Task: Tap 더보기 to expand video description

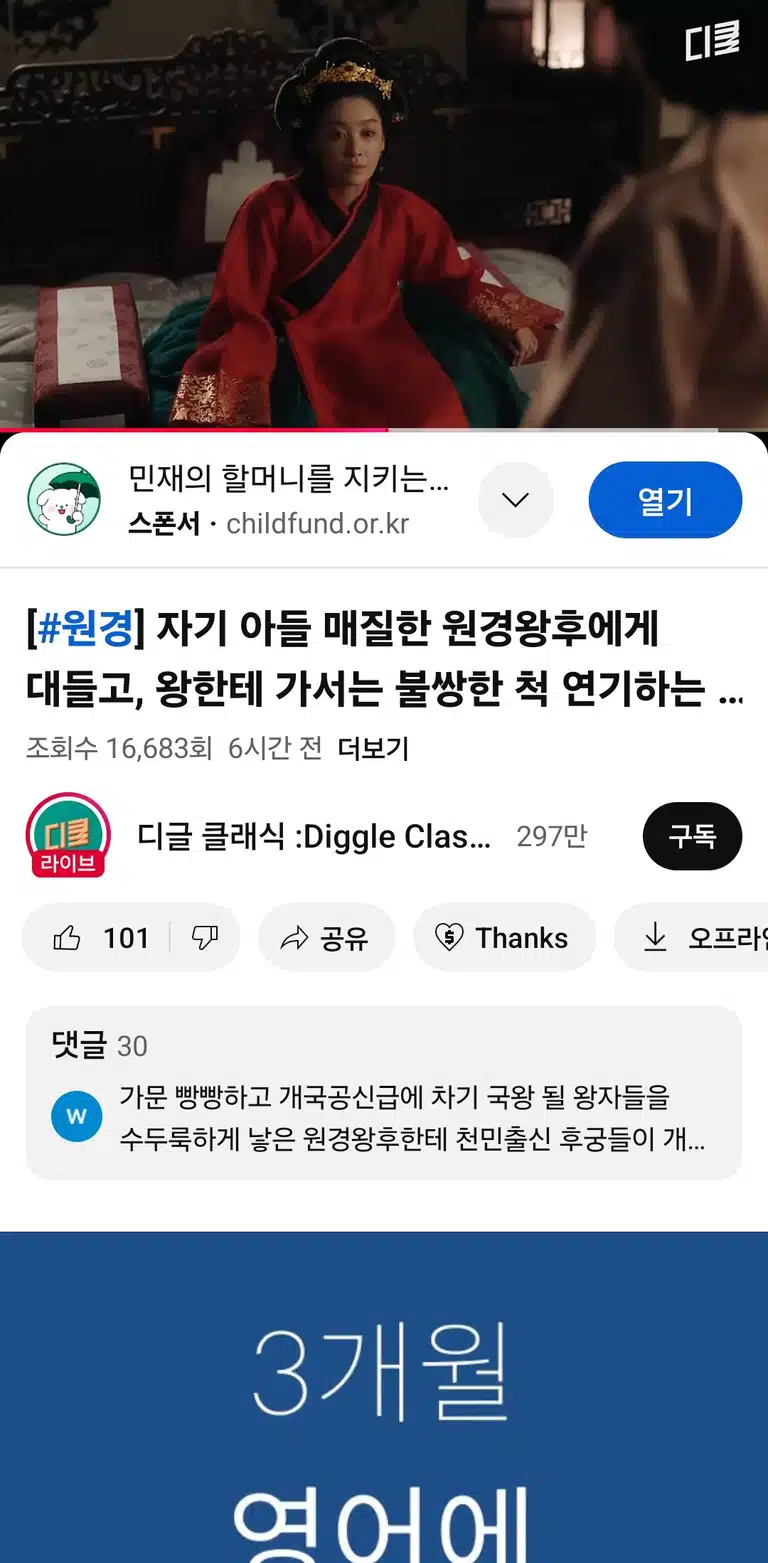Action: (x=373, y=748)
